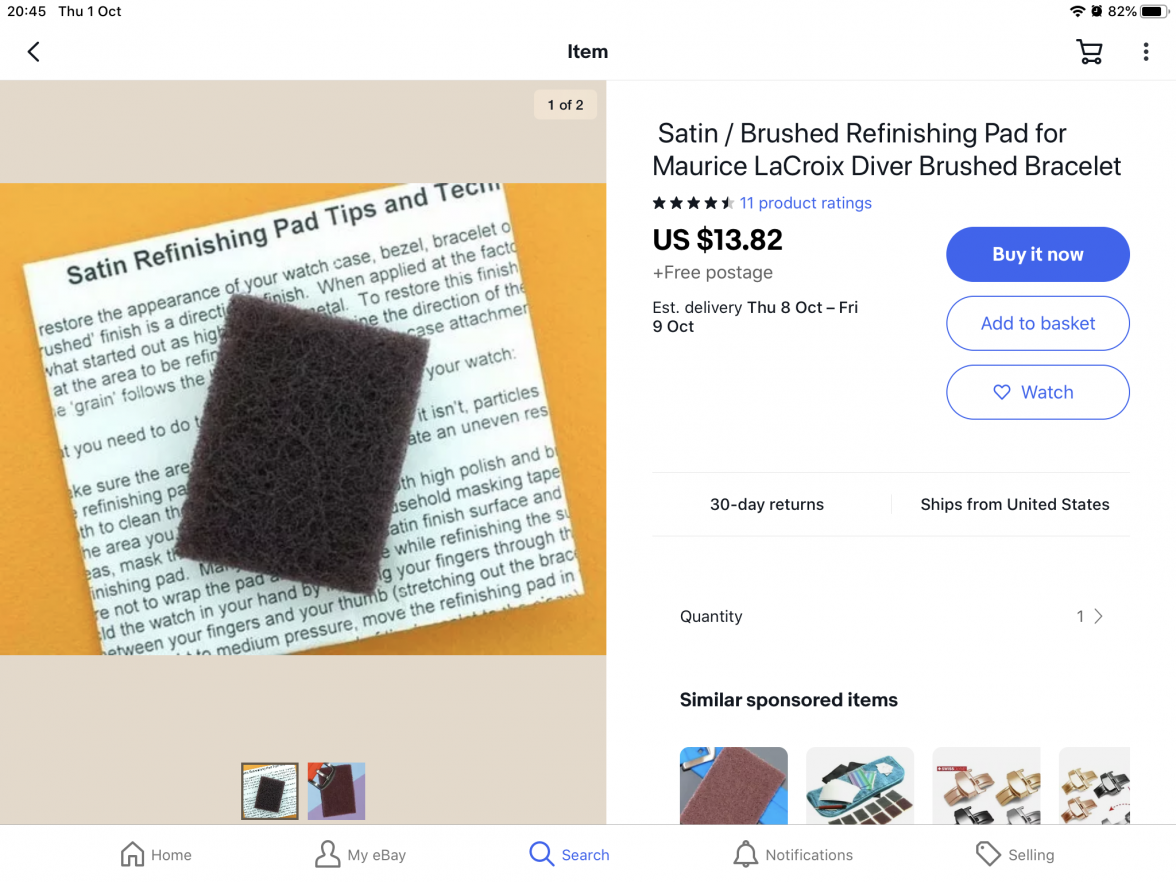The height and width of the screenshot is (882, 1176).
Task: Tap the Buy it now button
Action: pyautogui.click(x=1037, y=255)
